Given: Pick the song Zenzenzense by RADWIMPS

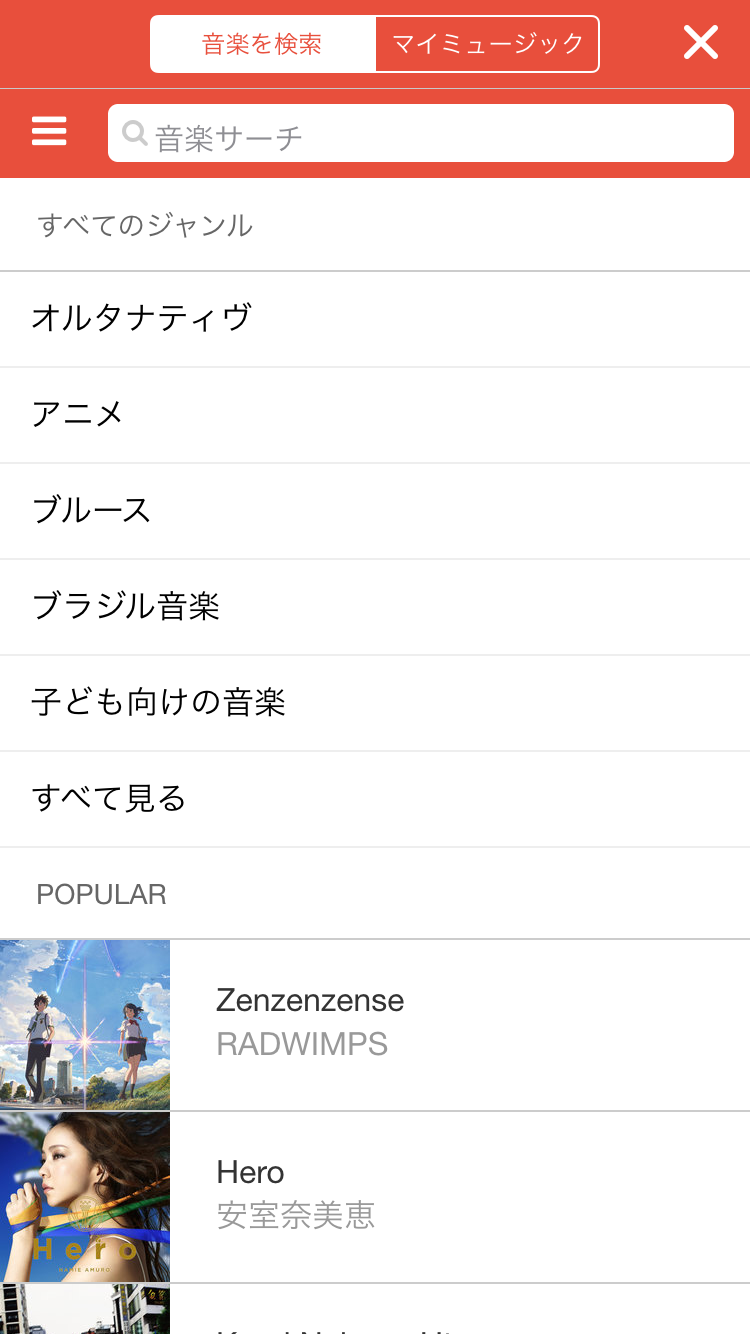Looking at the screenshot, I should (x=375, y=1024).
